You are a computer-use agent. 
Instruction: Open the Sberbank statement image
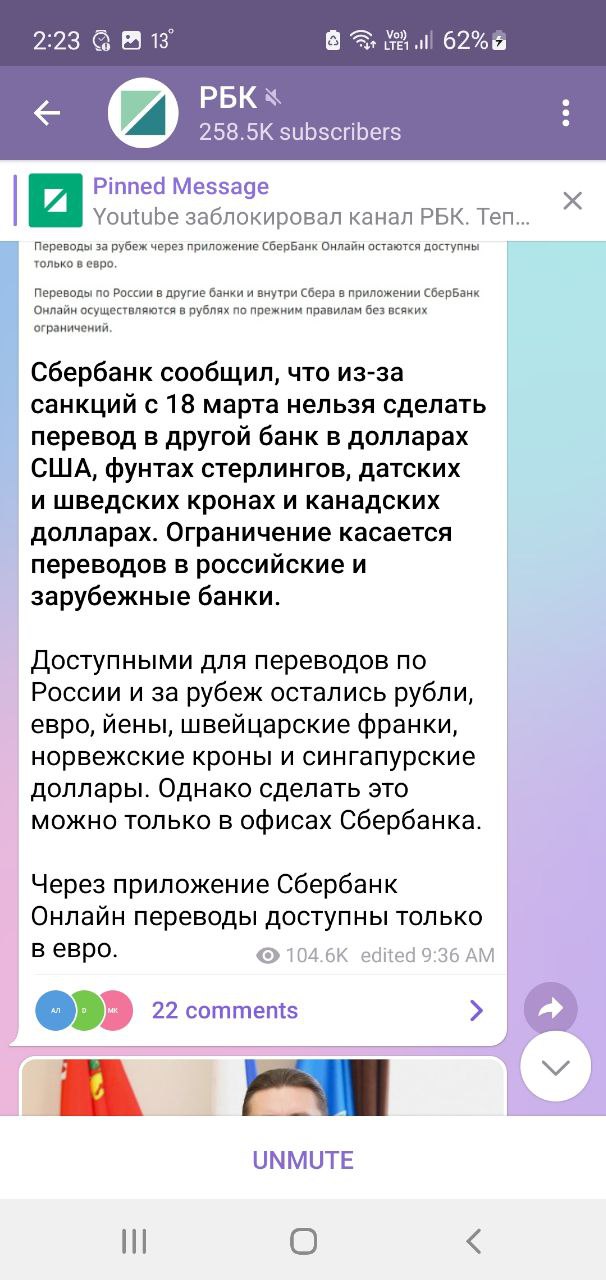click(x=262, y=290)
